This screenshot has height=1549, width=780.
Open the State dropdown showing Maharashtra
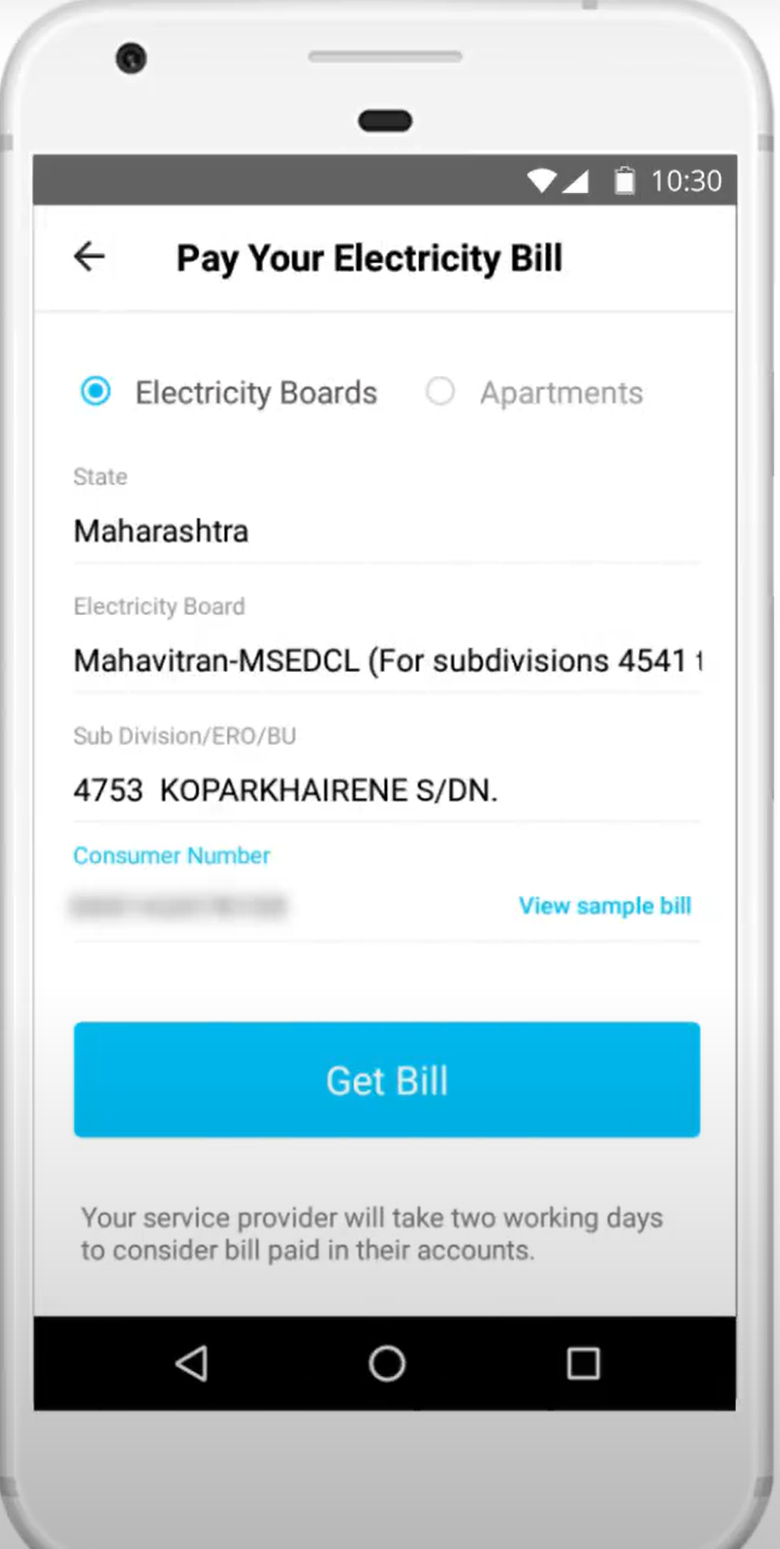[386, 531]
